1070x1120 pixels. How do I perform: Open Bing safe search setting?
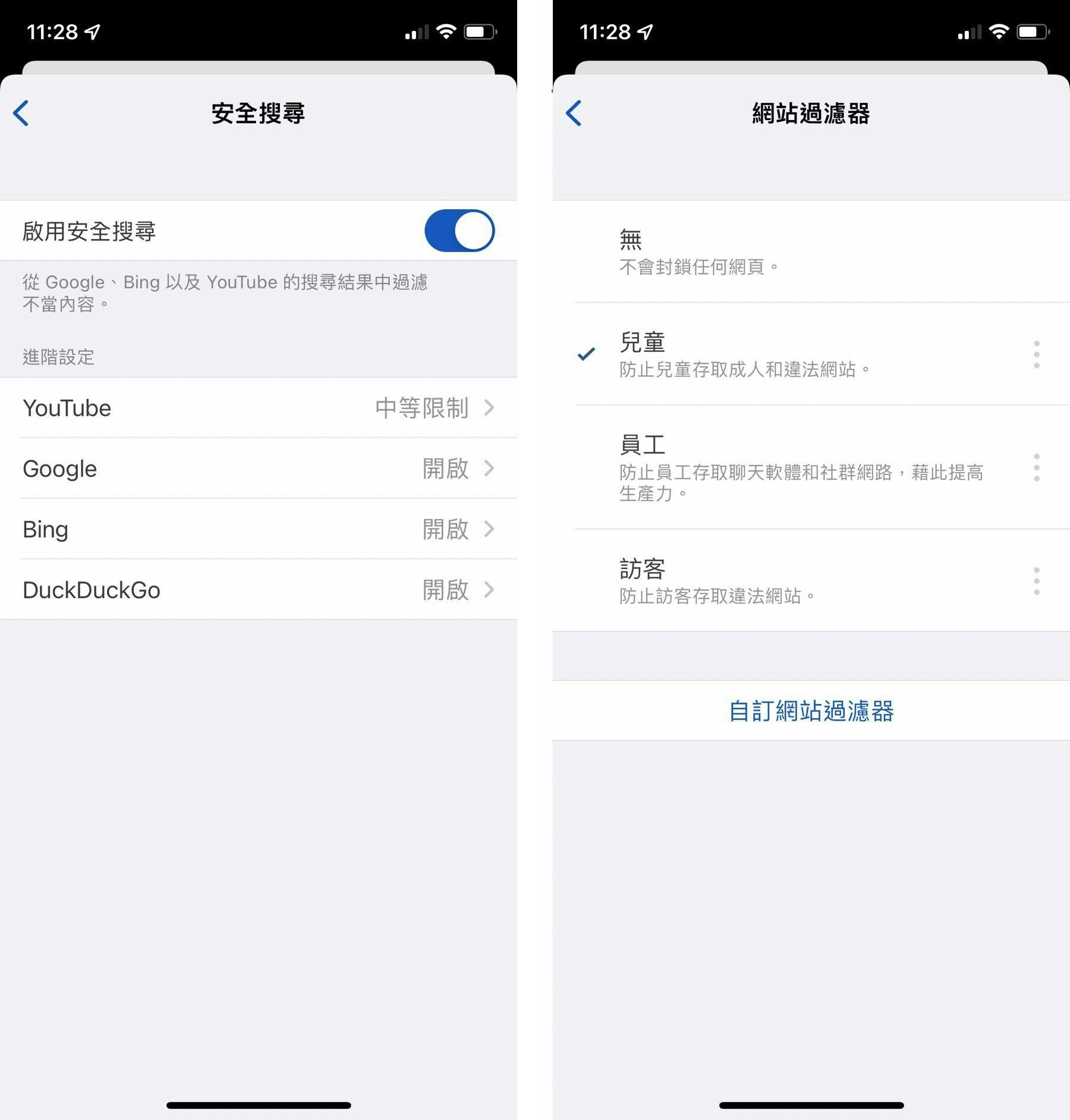pos(258,529)
